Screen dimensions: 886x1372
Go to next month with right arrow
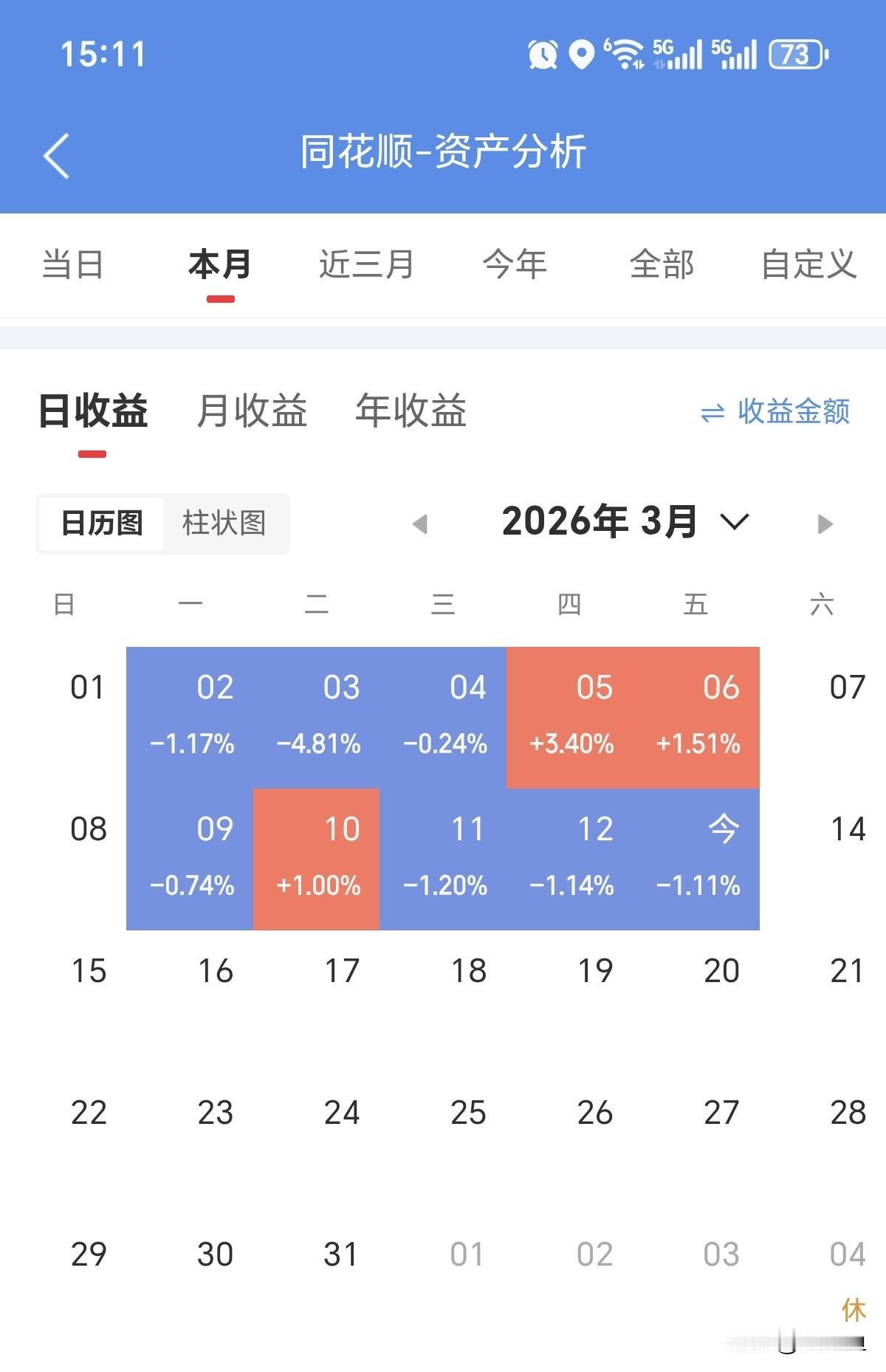tap(825, 523)
